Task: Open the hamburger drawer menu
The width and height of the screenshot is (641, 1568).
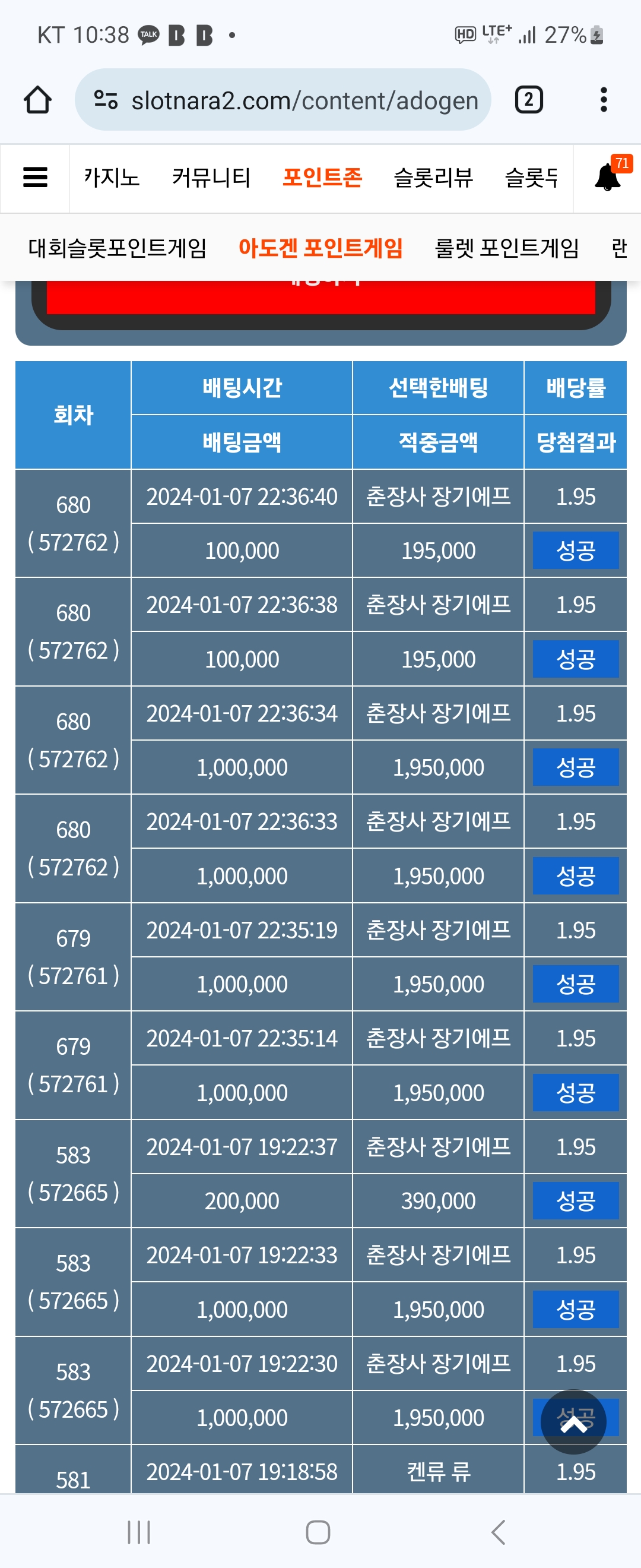Action: point(35,178)
